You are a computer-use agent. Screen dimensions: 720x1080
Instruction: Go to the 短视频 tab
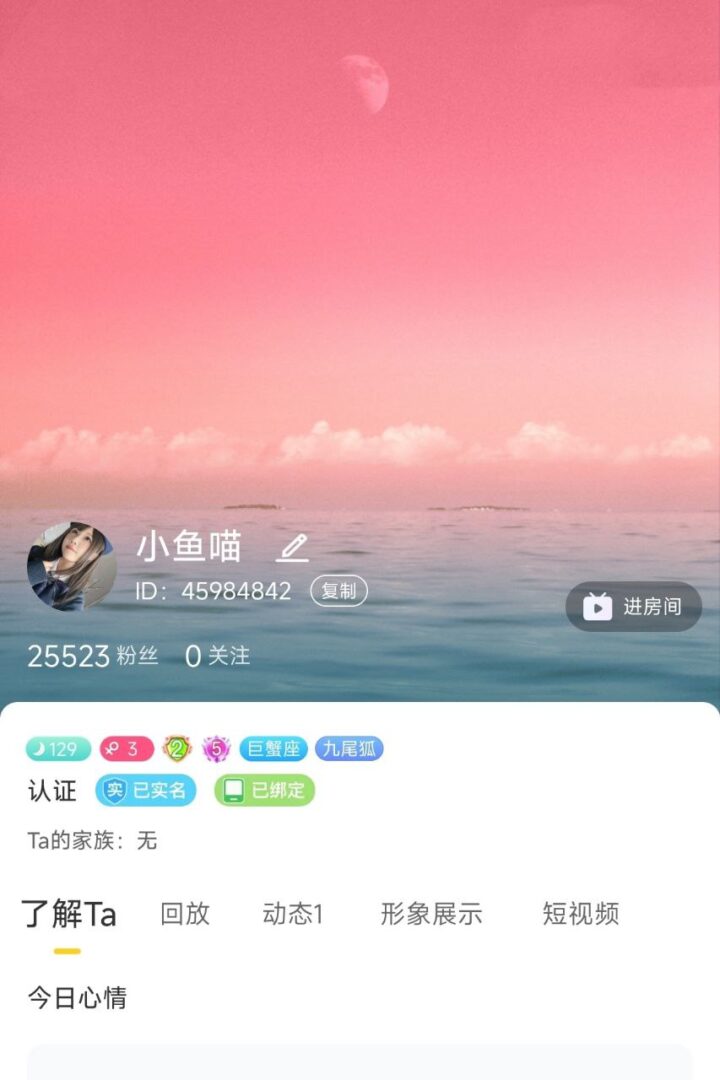pyautogui.click(x=580, y=914)
